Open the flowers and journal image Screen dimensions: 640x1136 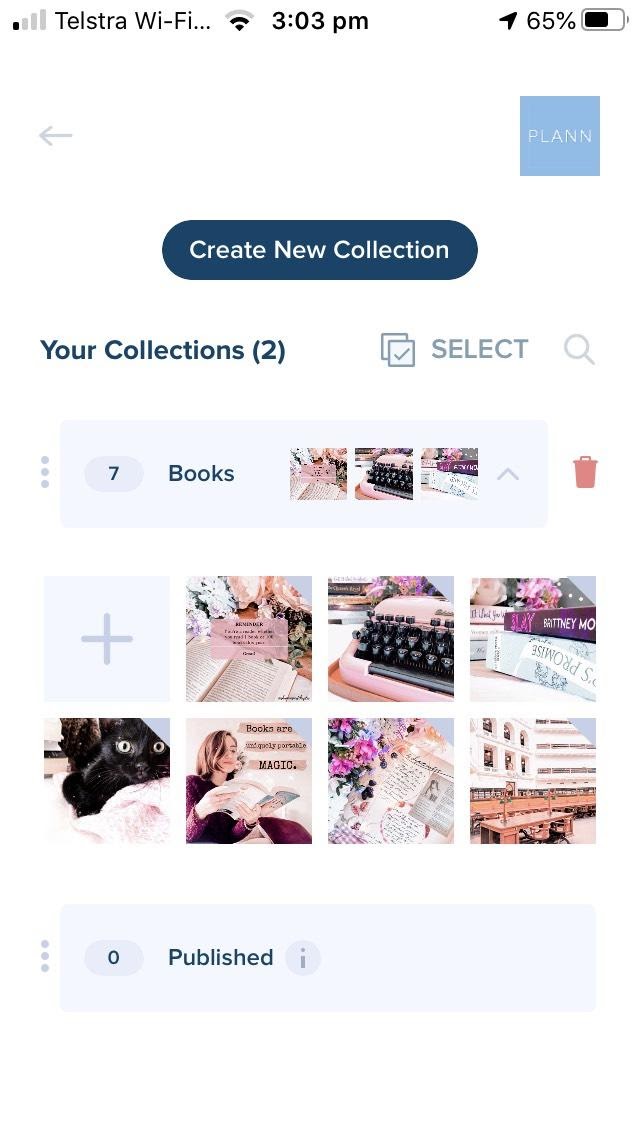[x=391, y=781]
